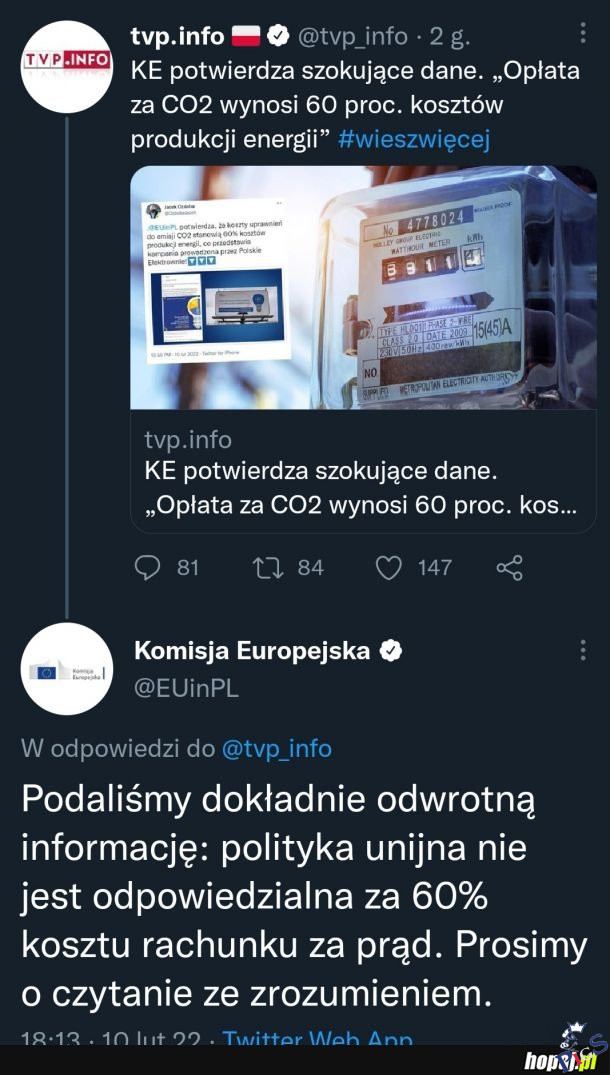Share the tvp.info tweet

pos(510,568)
